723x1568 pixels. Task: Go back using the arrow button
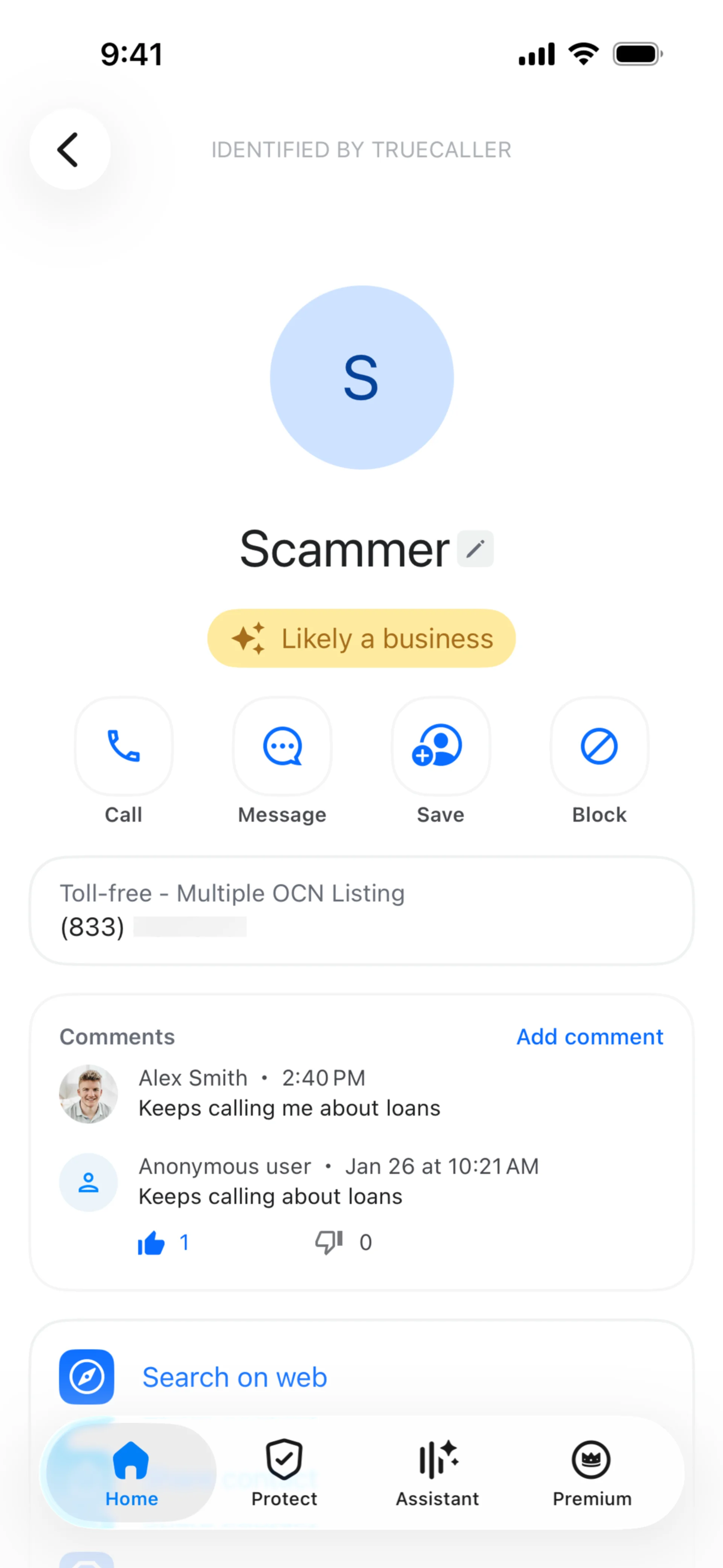[x=69, y=149]
